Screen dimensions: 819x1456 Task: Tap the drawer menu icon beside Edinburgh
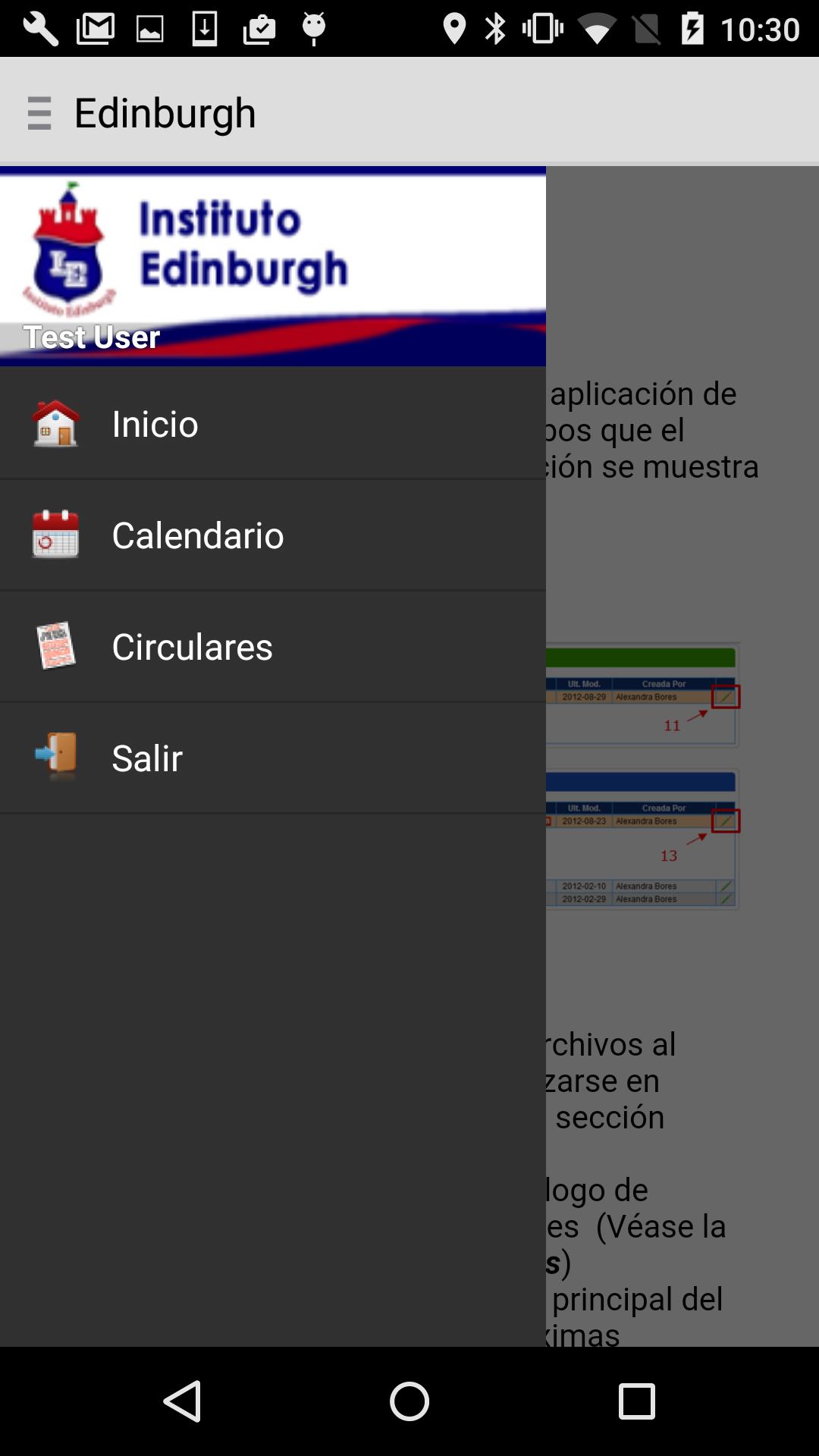[39, 113]
